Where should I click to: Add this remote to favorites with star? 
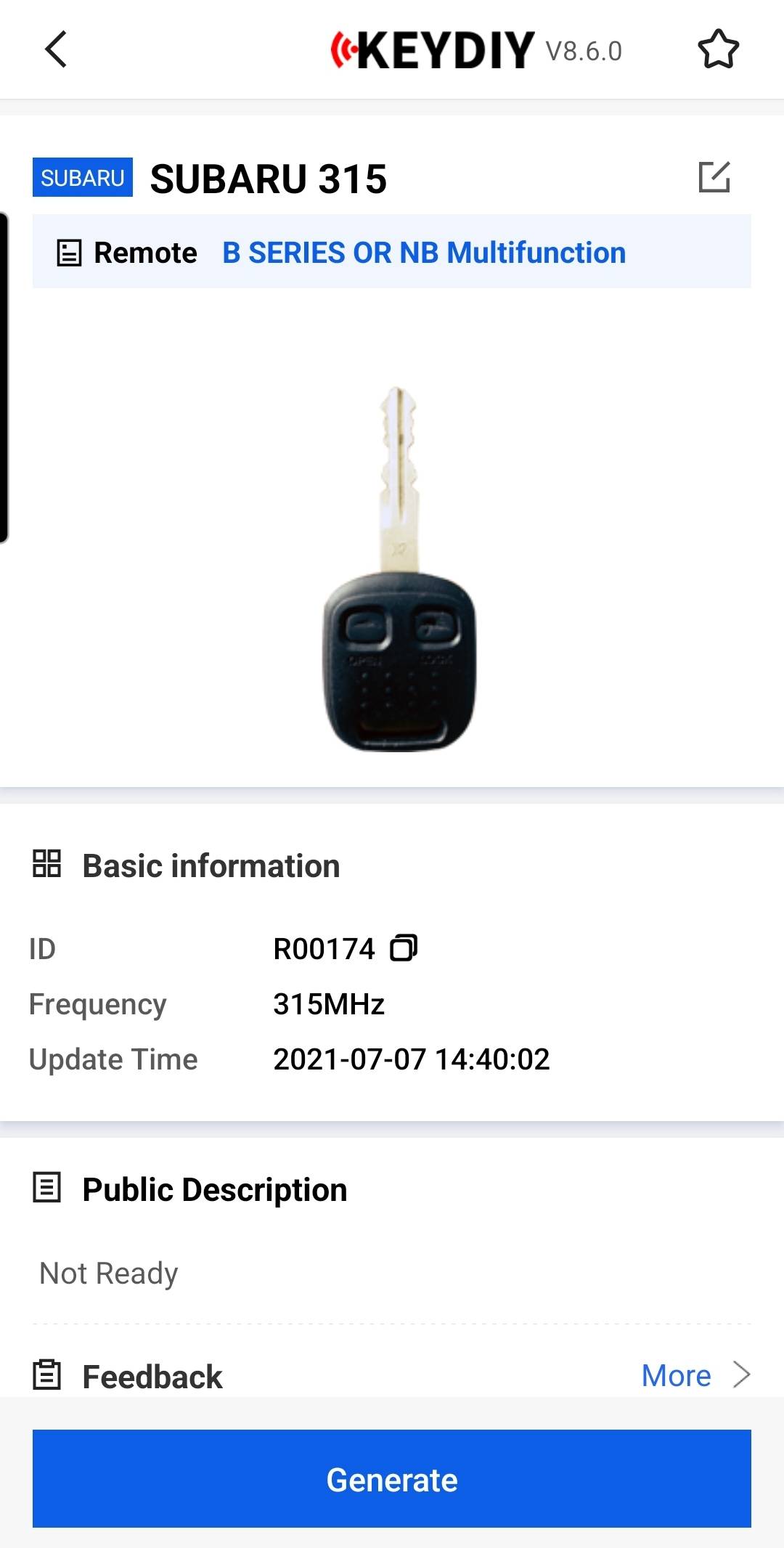coord(718,49)
